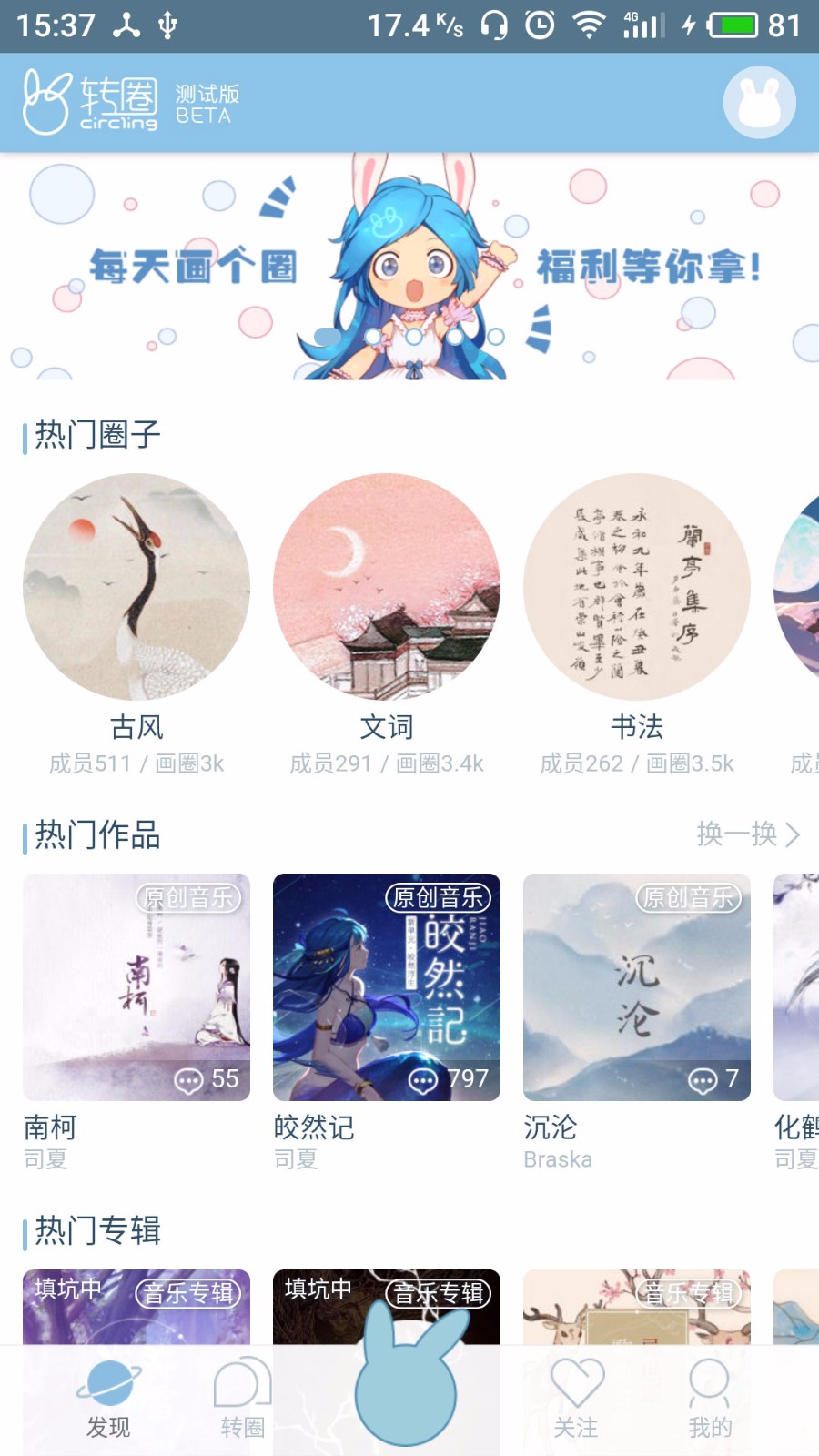Select the third banner carousel dot
Viewport: 819px width, 1456px height.
tap(414, 337)
